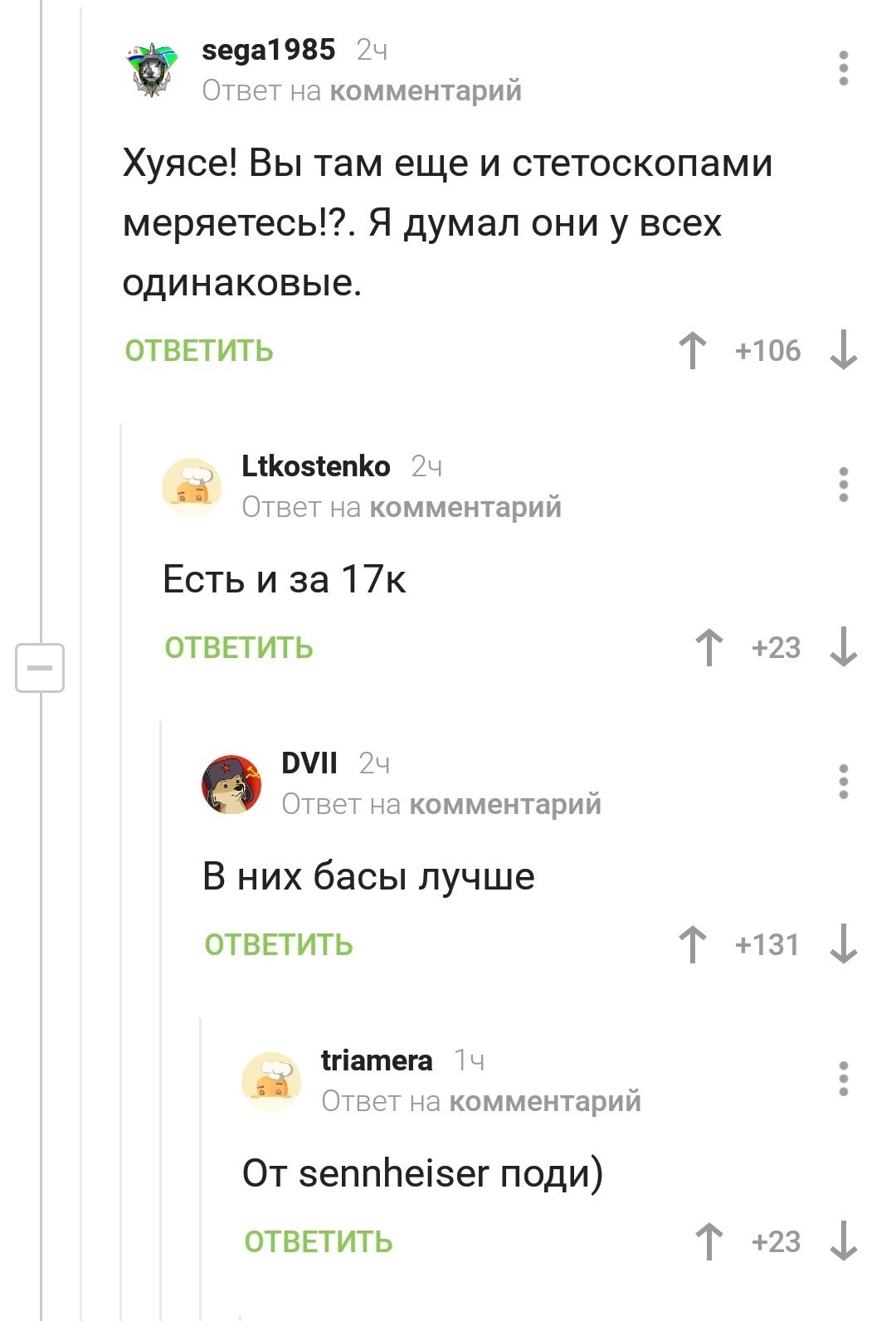Open overflow menu on DVII's comment
Image resolution: width=896 pixels, height=1321 pixels.
click(843, 782)
